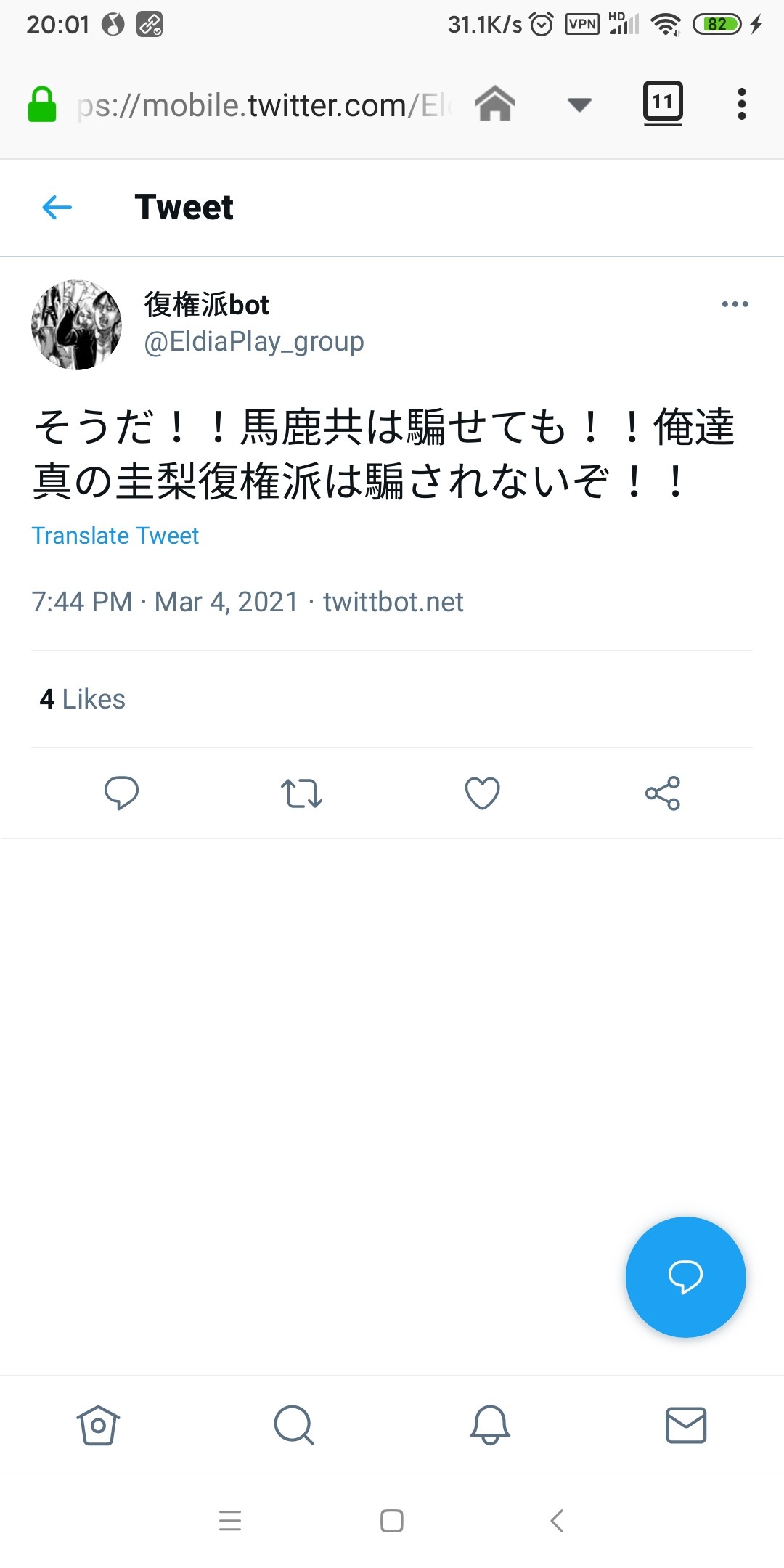This screenshot has height=1568, width=784.
Task: Tap Translate Tweet link
Action: pos(115,536)
